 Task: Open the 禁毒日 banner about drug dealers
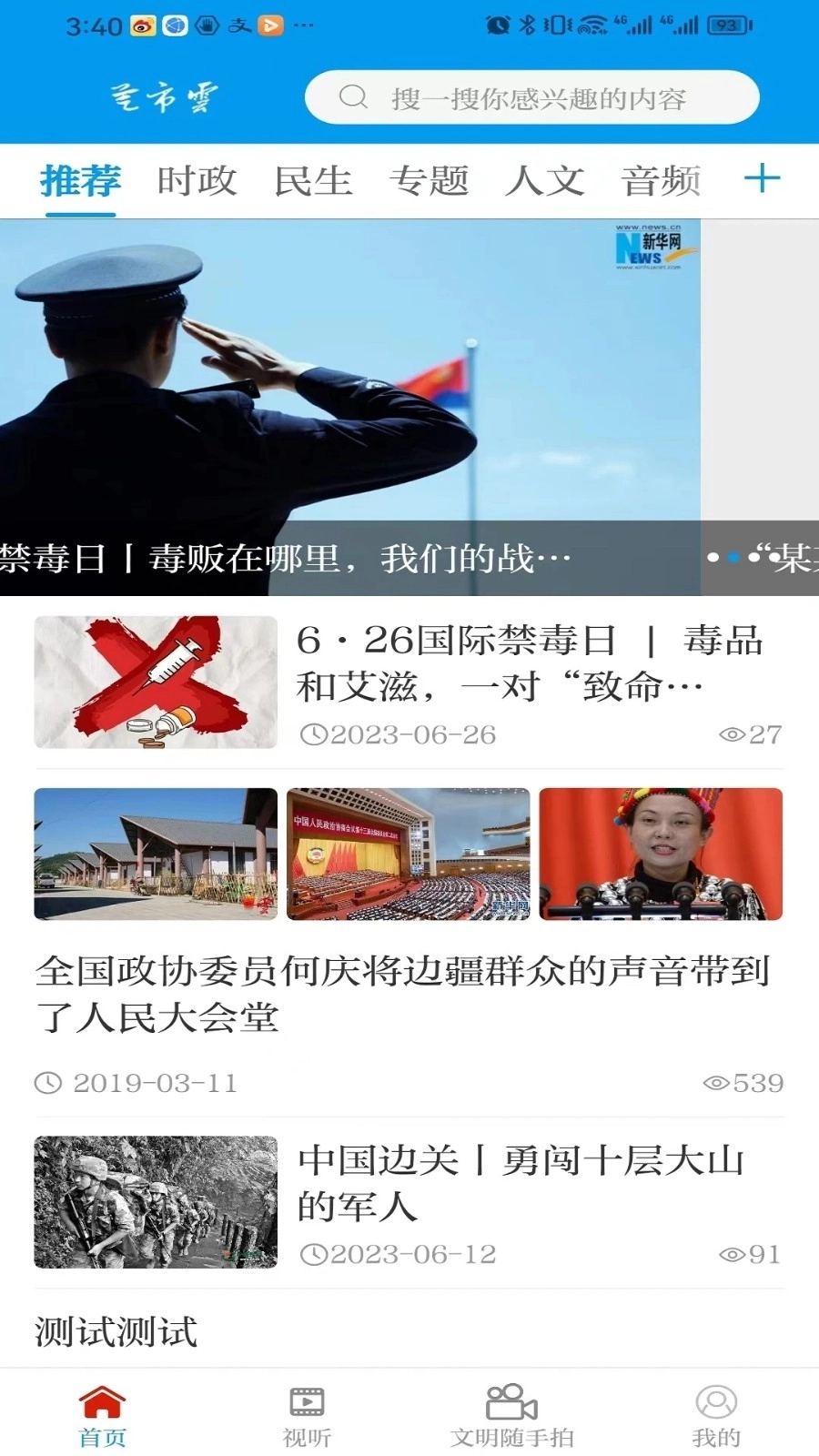pyautogui.click(x=350, y=409)
